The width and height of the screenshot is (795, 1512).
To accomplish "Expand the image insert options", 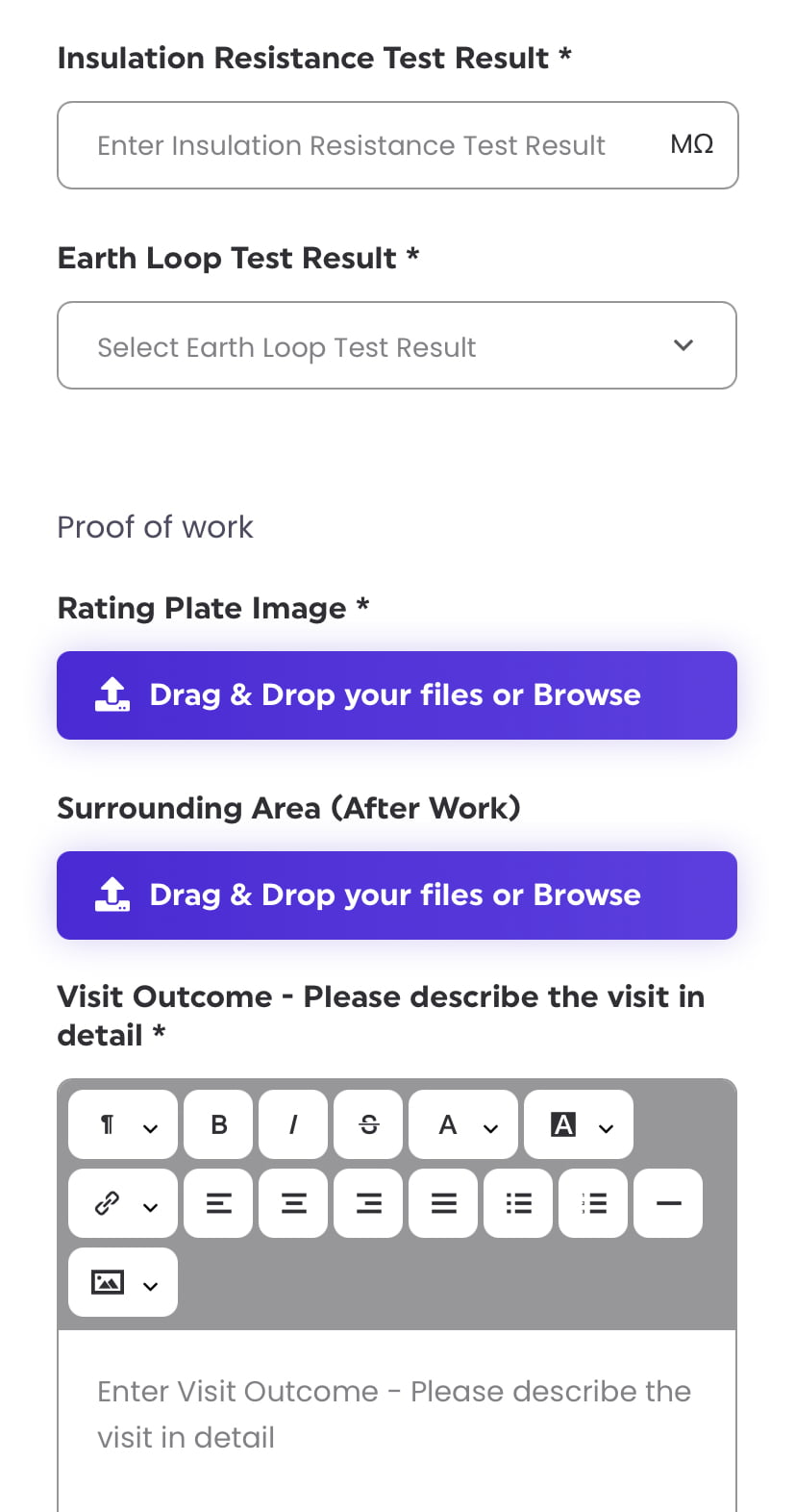I will tap(122, 1281).
